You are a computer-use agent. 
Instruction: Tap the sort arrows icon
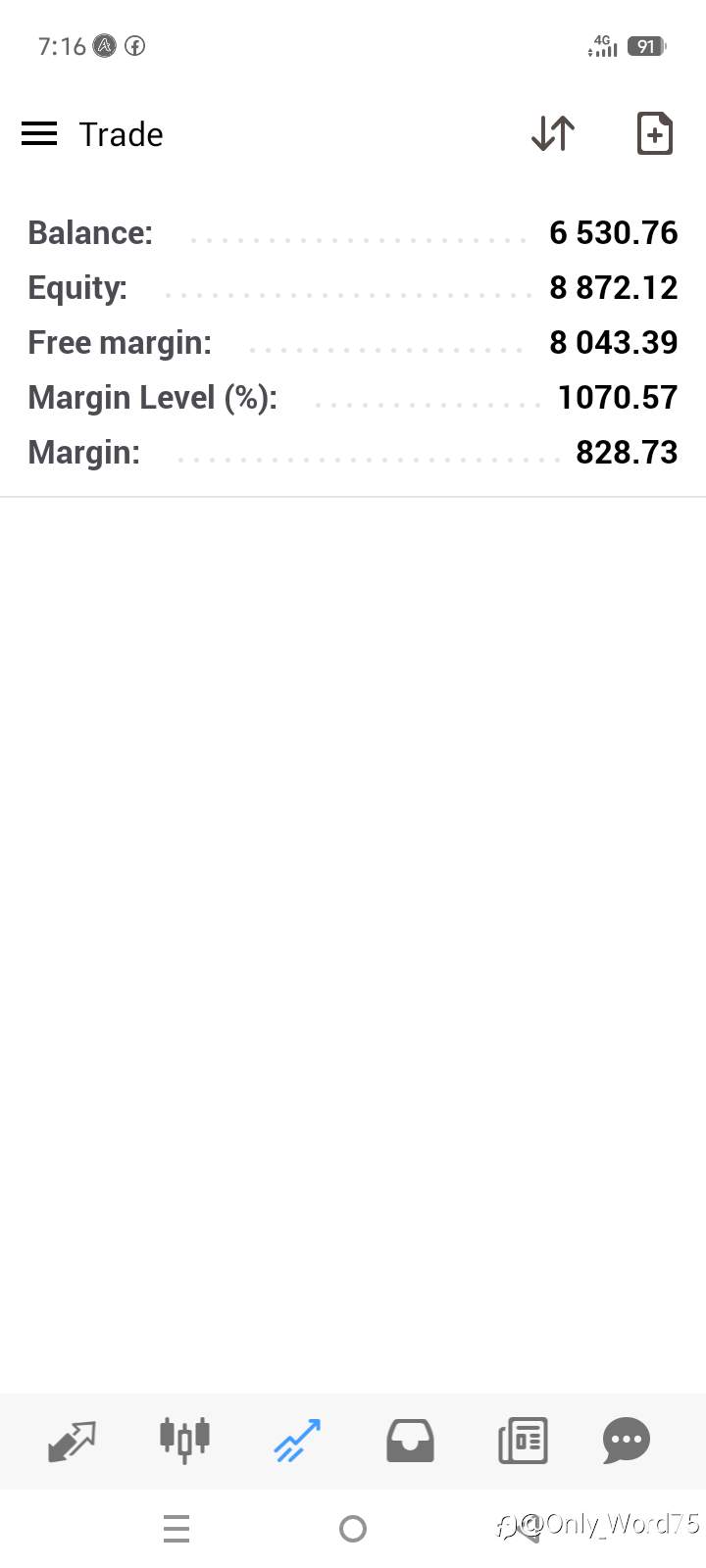(x=553, y=133)
